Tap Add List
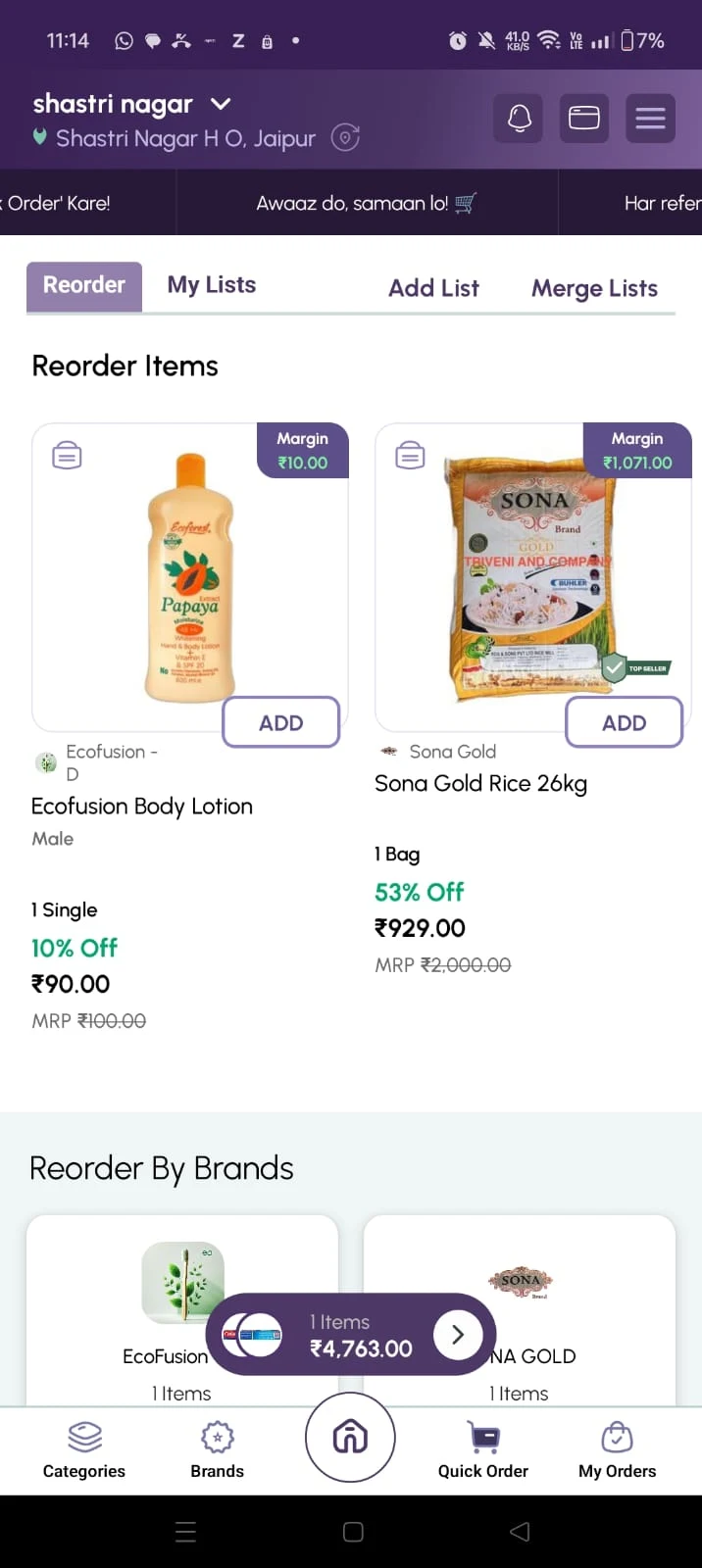702x1568 pixels. 433,288
